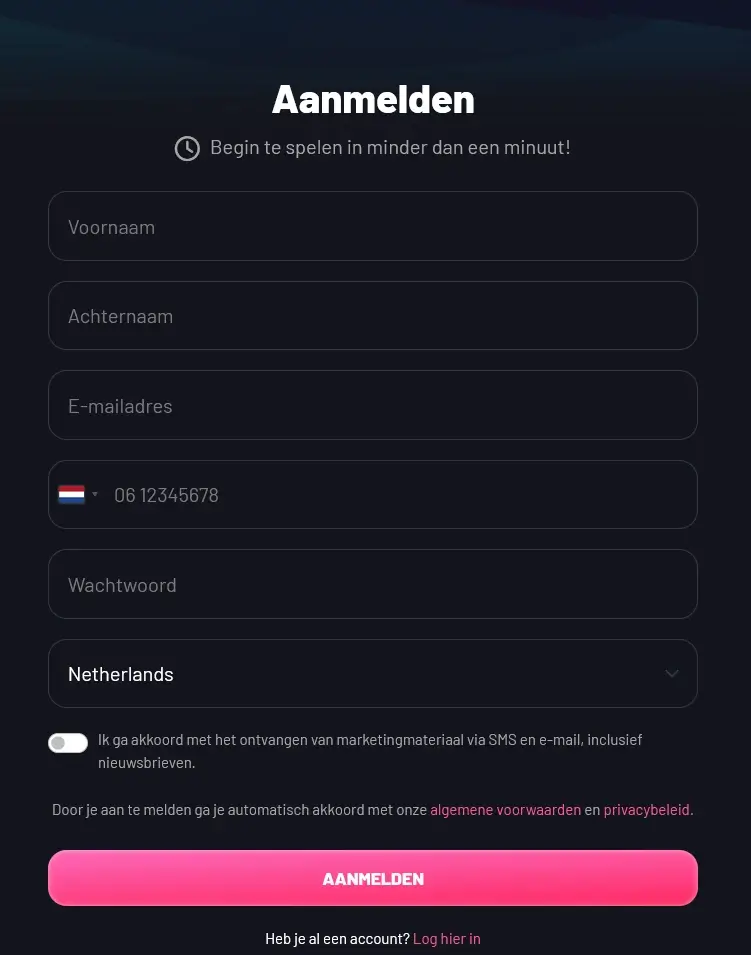The image size is (751, 955).
Task: Click the automatic agreement disclaimer text
Action: point(240,809)
